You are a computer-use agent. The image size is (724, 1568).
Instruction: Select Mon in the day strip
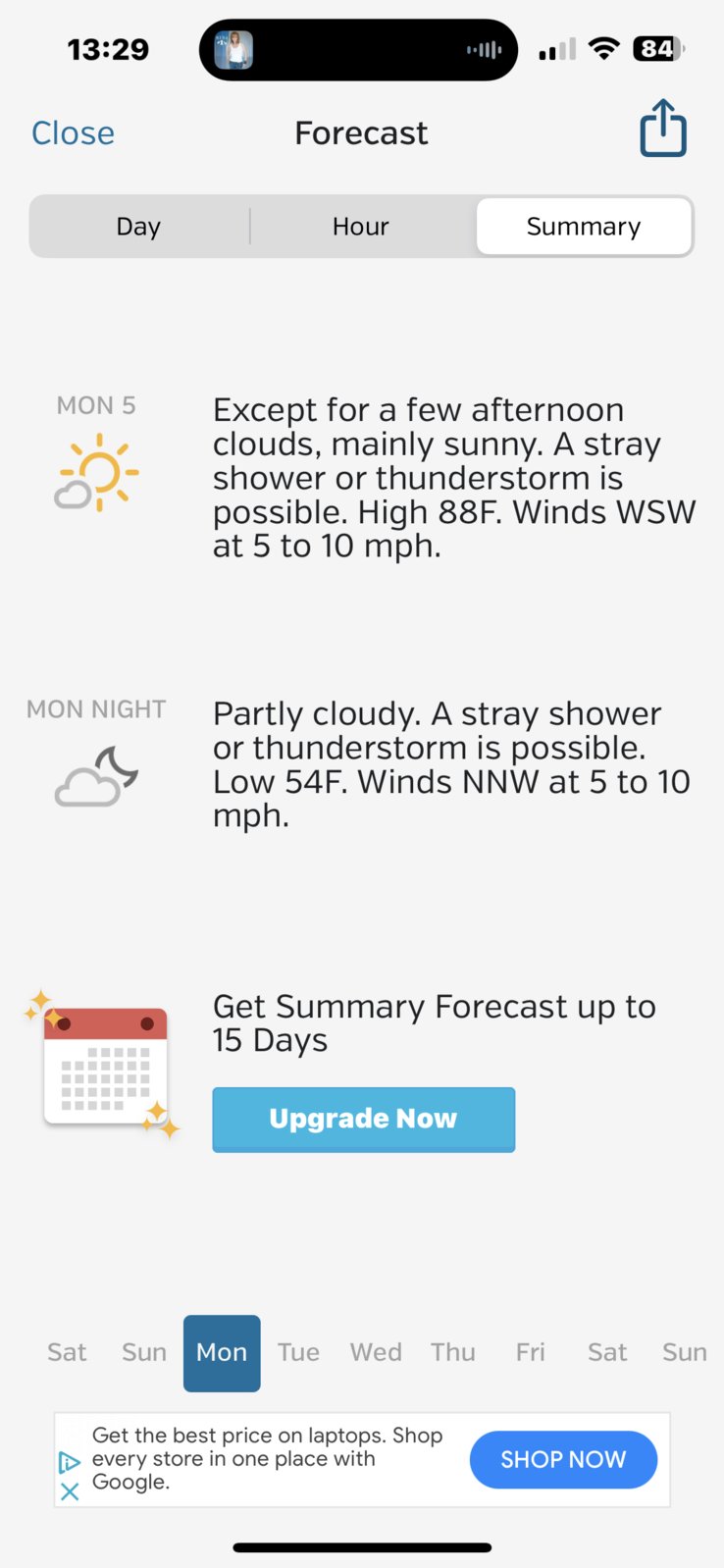point(222,1352)
